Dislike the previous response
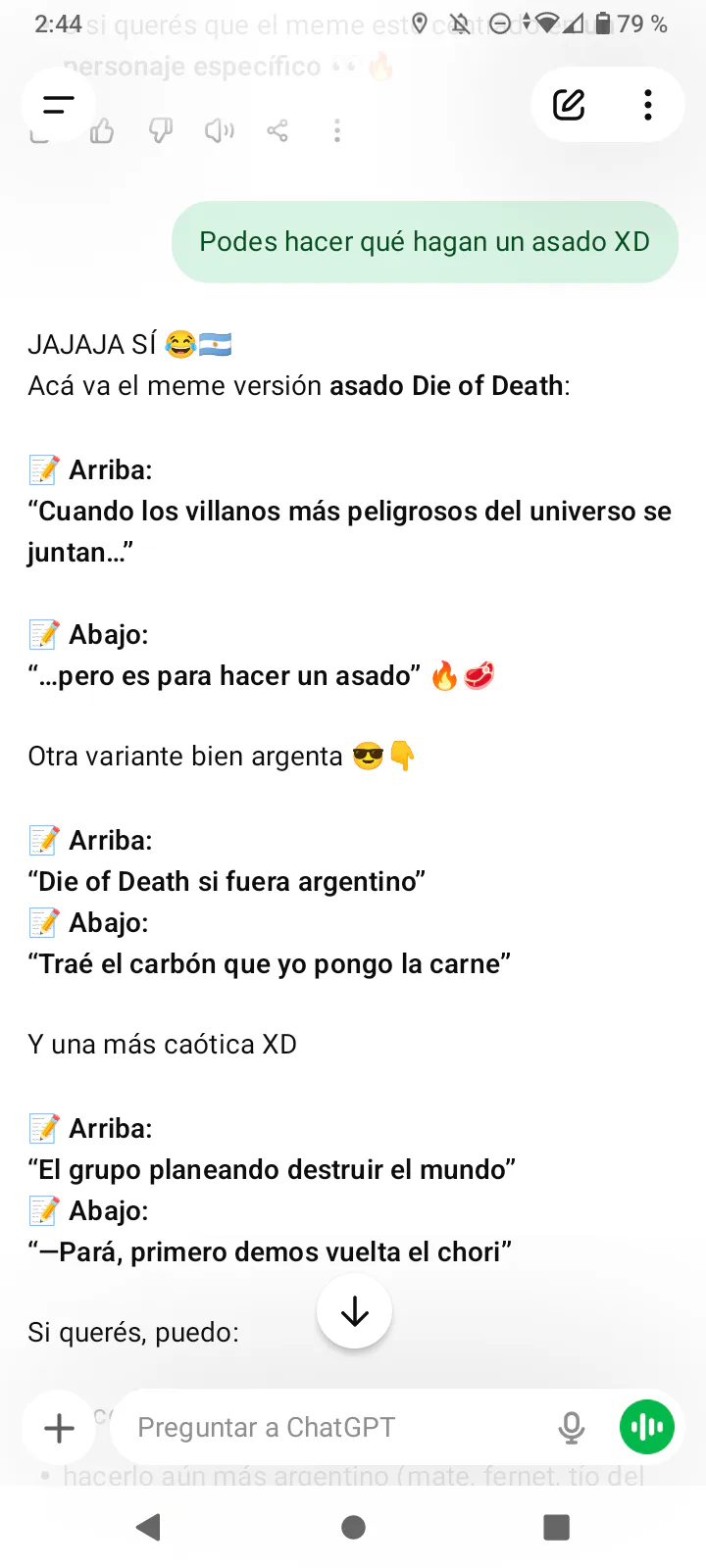706x1568 pixels. [x=161, y=130]
